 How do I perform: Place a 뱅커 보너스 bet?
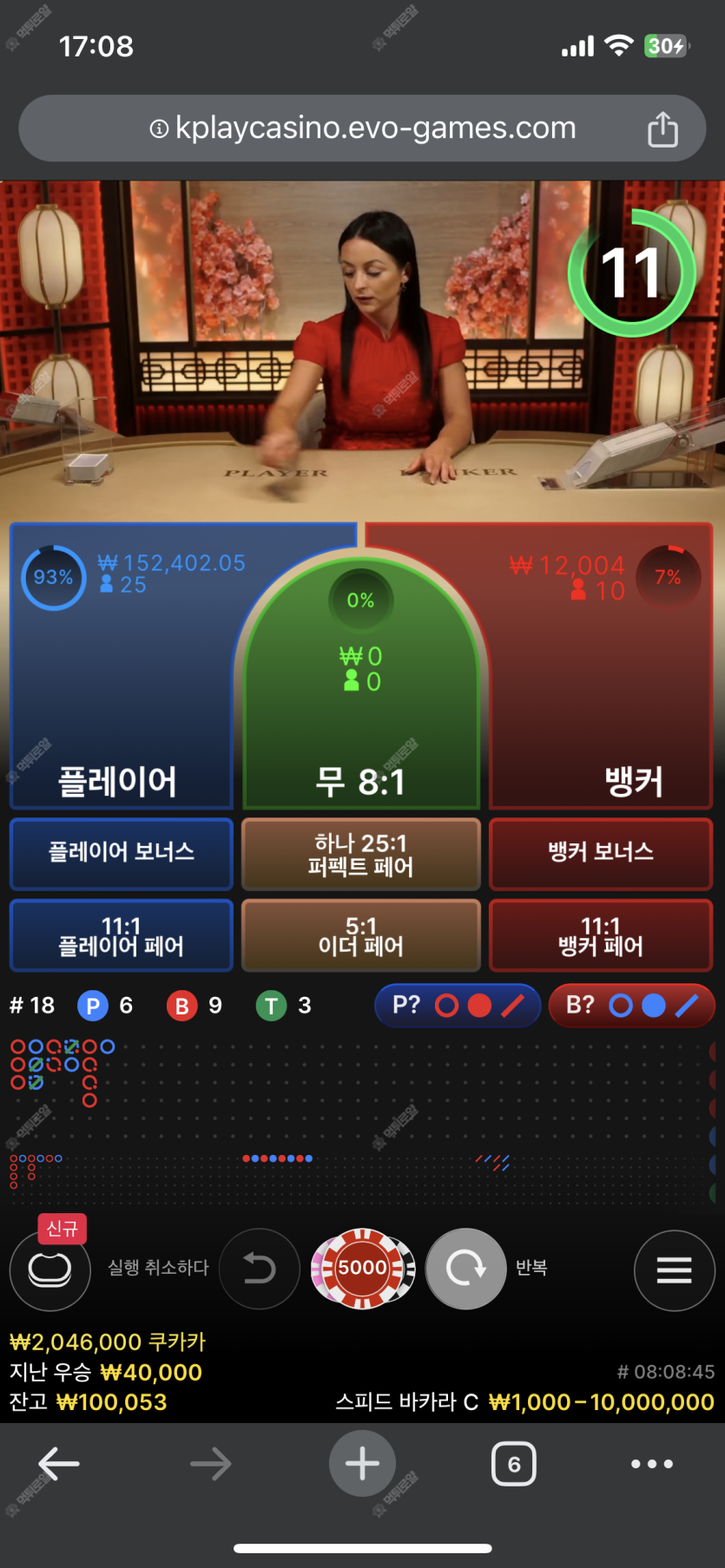(x=601, y=853)
